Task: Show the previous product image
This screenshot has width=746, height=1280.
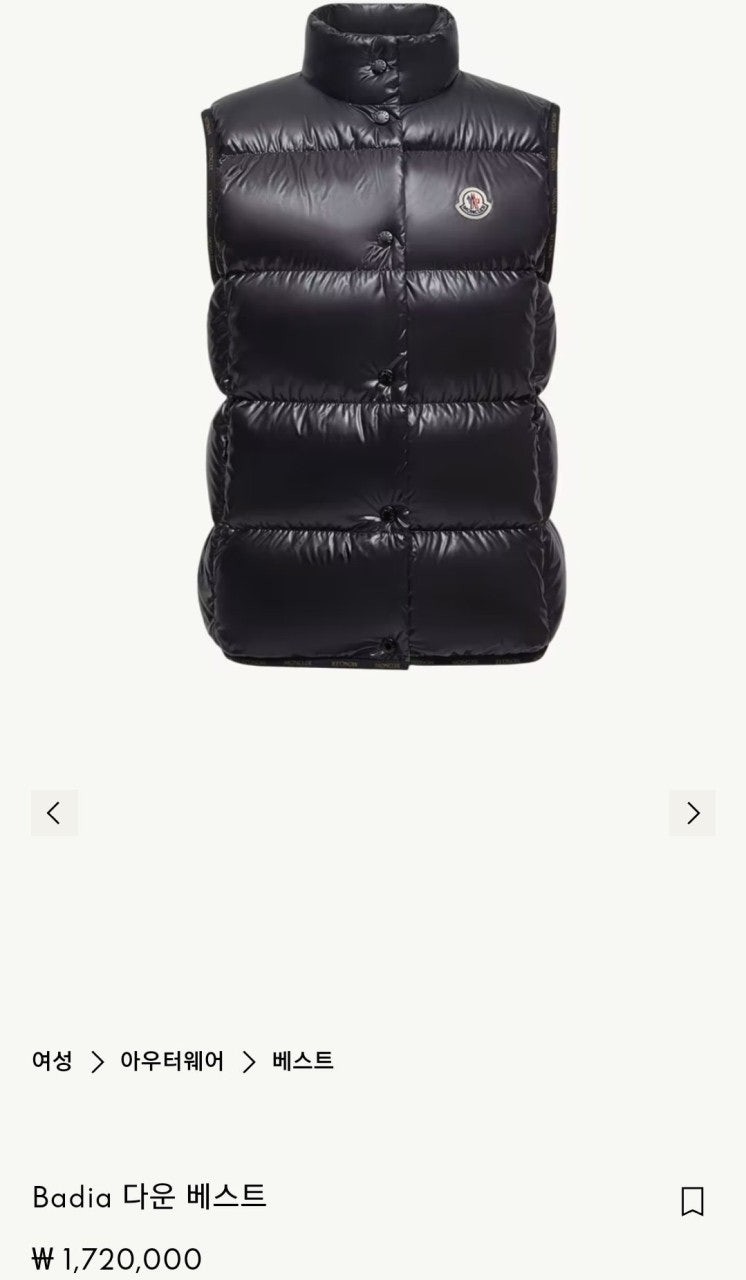Action: (54, 813)
